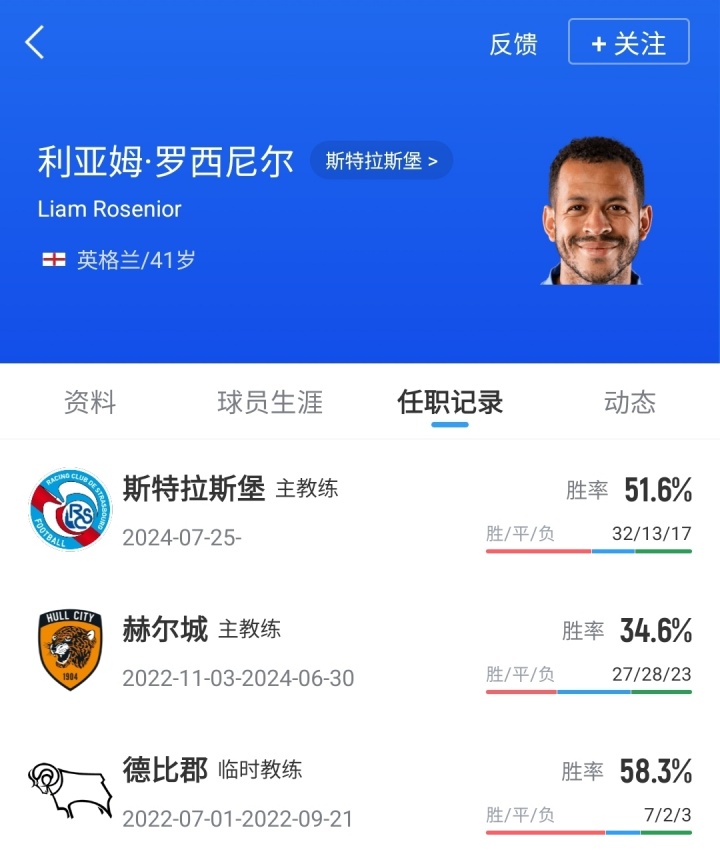Screen dimensions: 720x866
Task: Open the 赫尔城 coaching record row
Action: click(360, 651)
